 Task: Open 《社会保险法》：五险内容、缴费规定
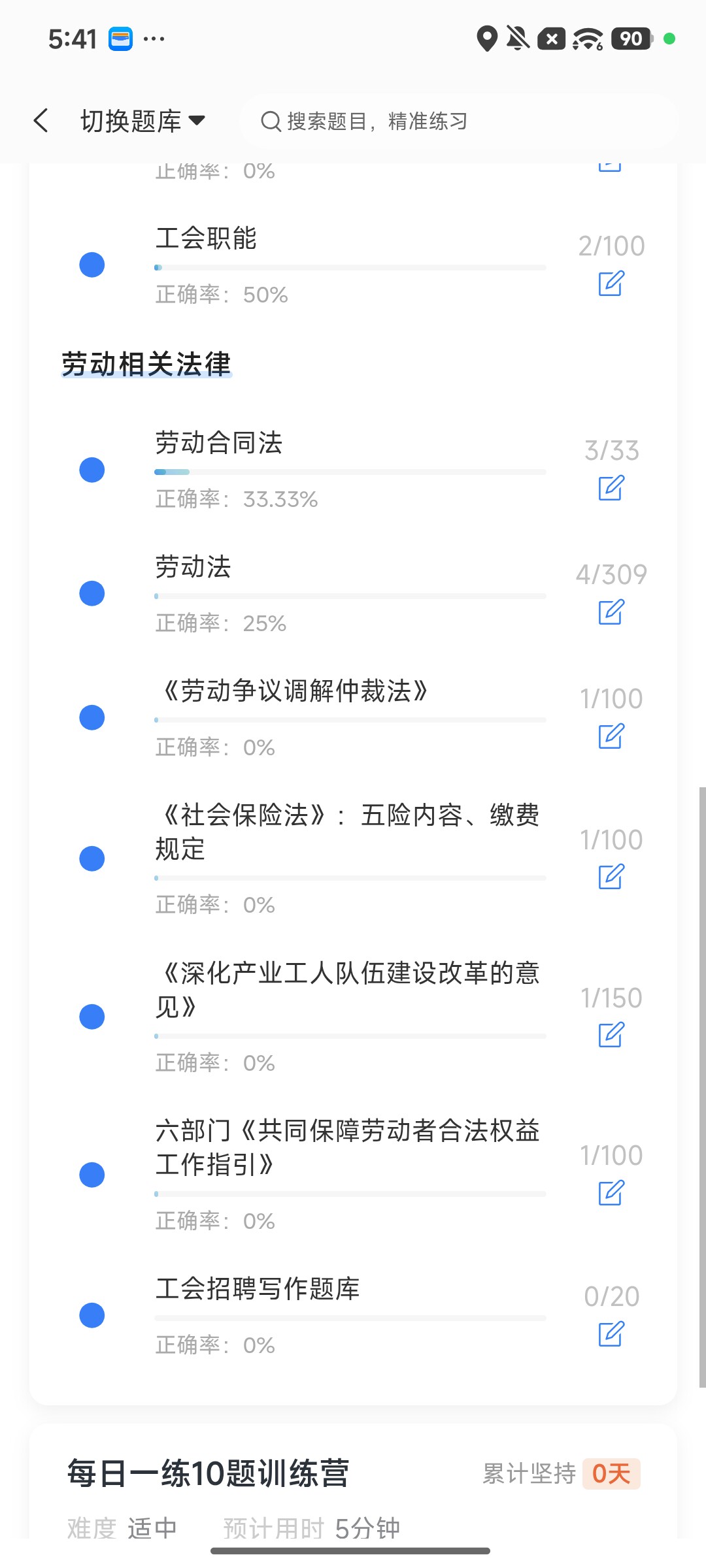[353, 858]
